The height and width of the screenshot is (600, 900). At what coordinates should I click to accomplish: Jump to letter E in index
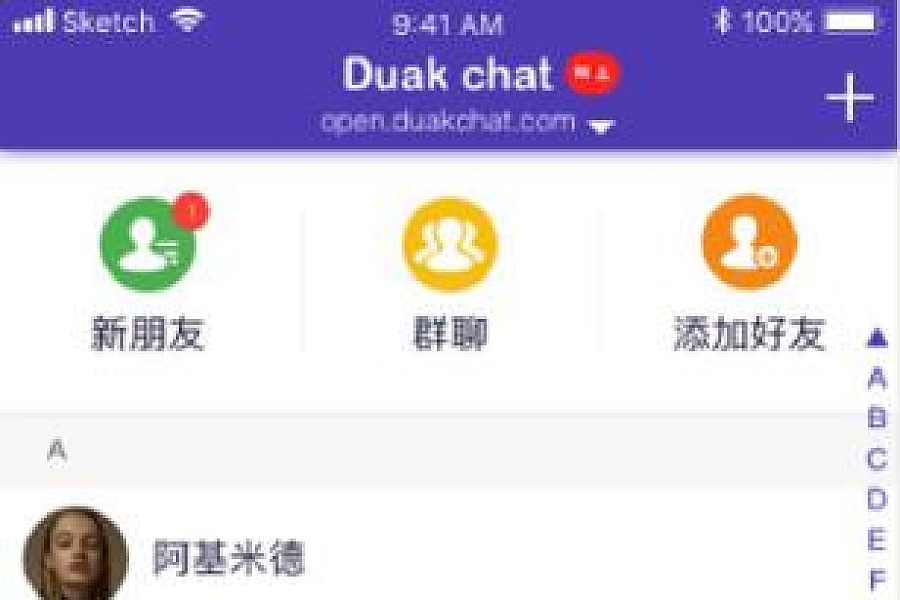(x=877, y=541)
